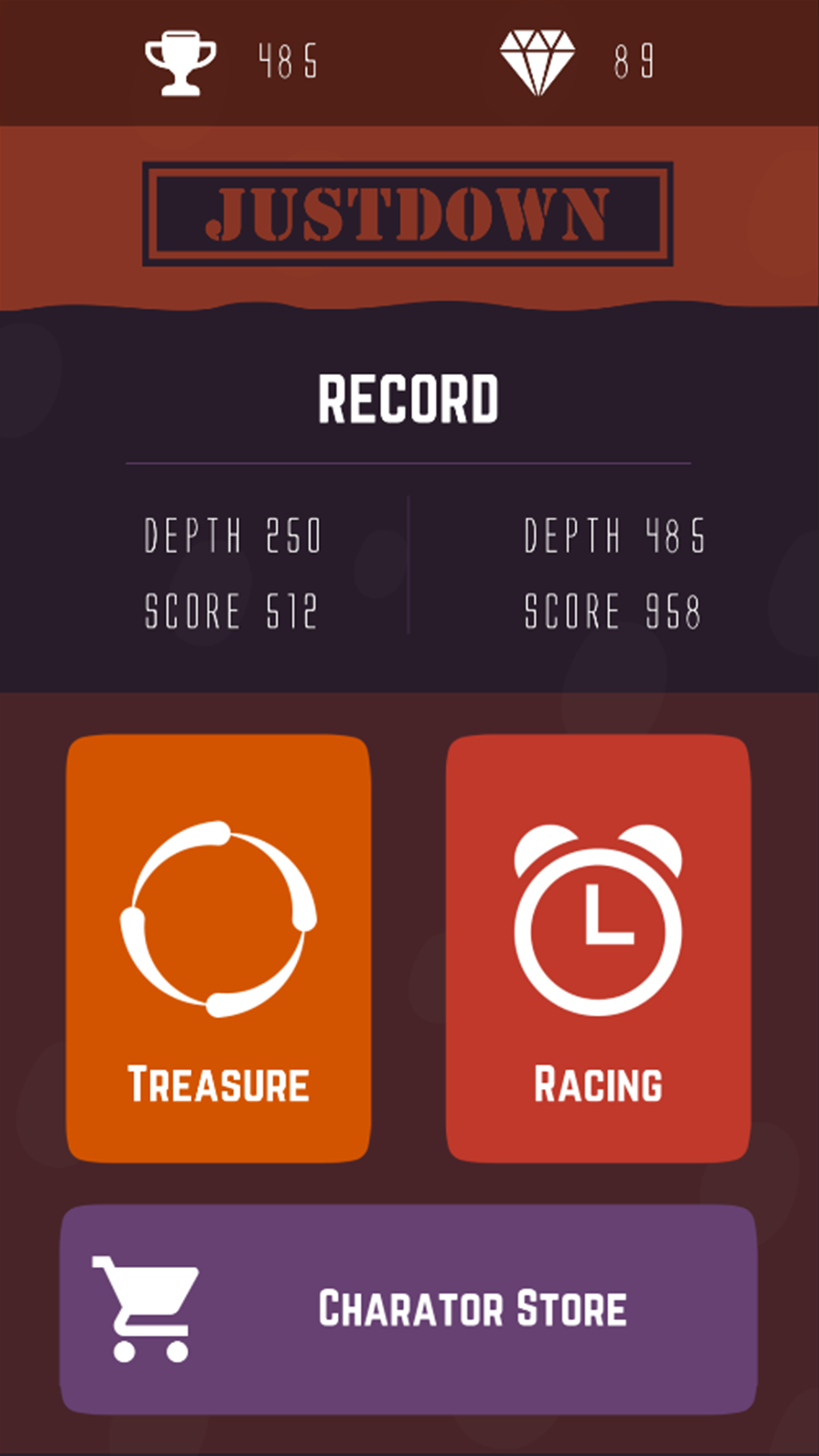Open the Charator Store
Viewport: 819px width, 1456px height.
click(x=408, y=1308)
